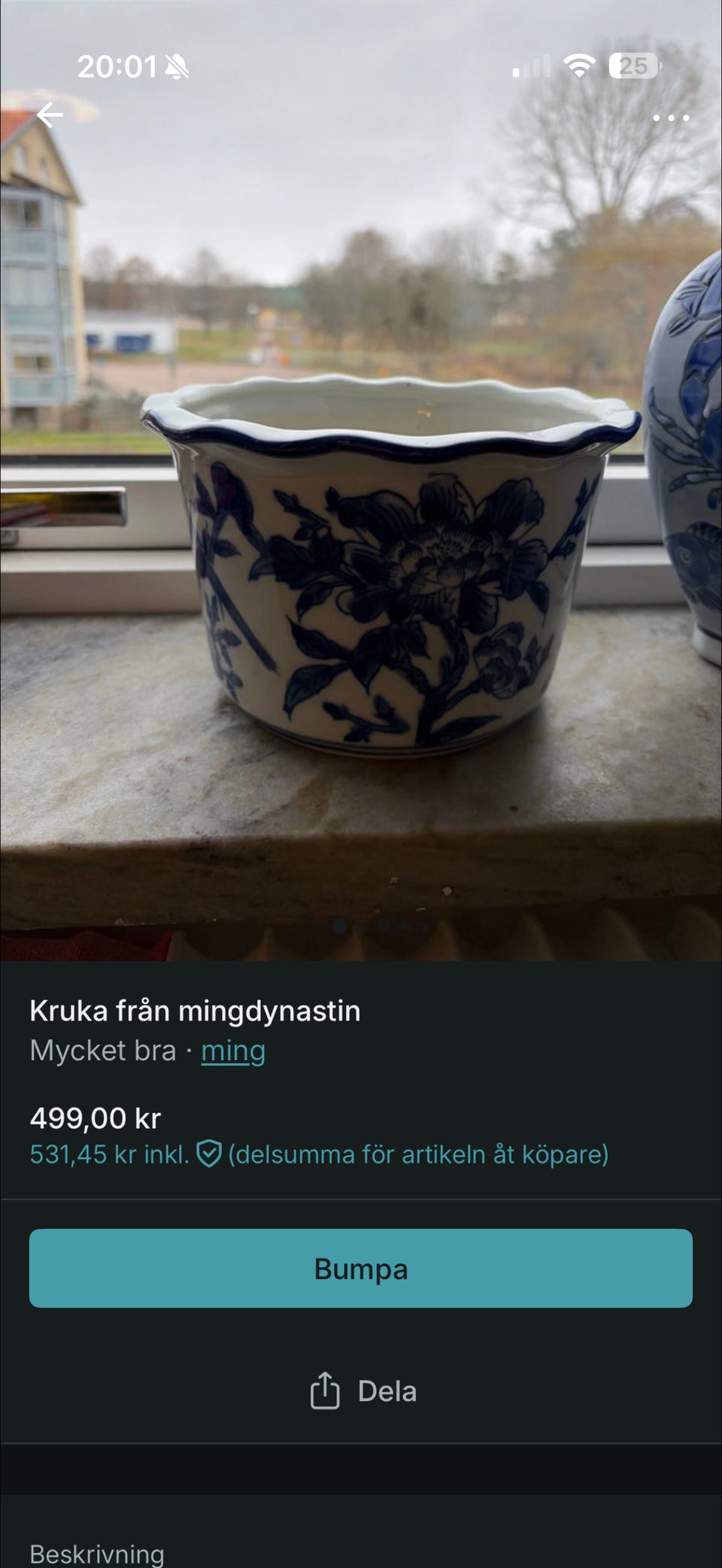Open the "ming" brand link
The width and height of the screenshot is (722, 1568).
coord(232,1051)
